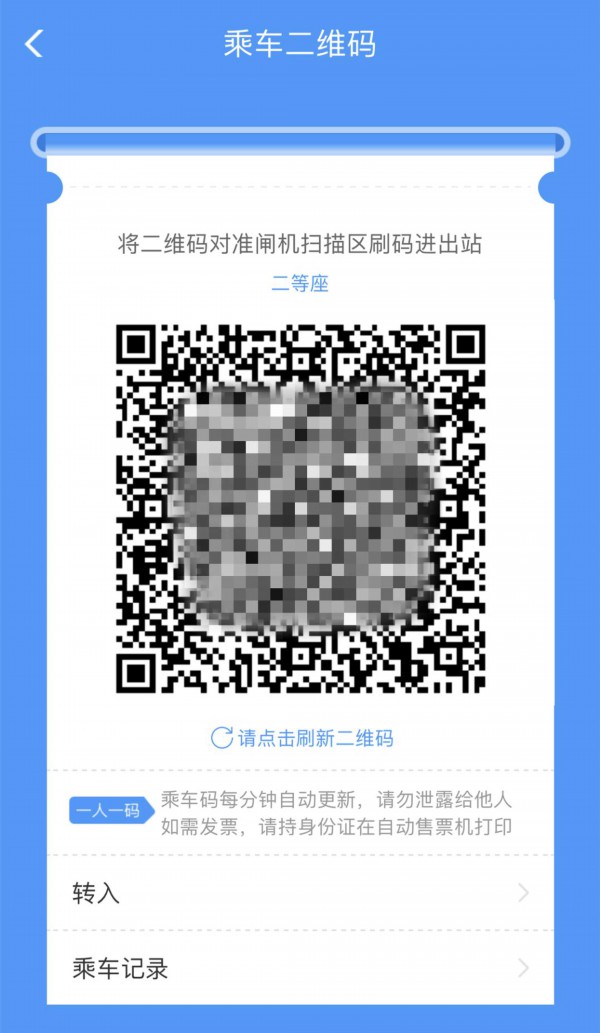This screenshot has width=600, height=1033.
Task: Open the 转入 row
Action: point(300,893)
